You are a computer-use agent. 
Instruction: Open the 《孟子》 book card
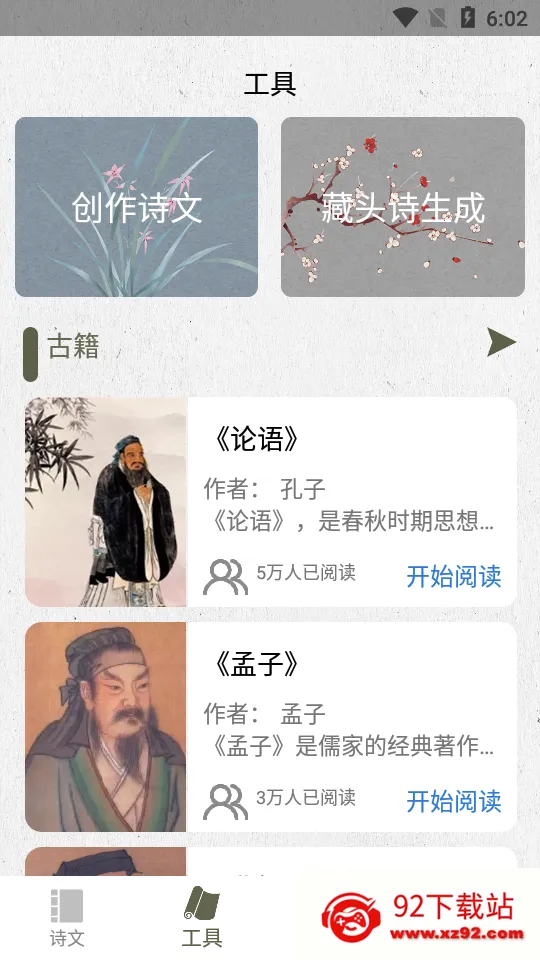271,727
